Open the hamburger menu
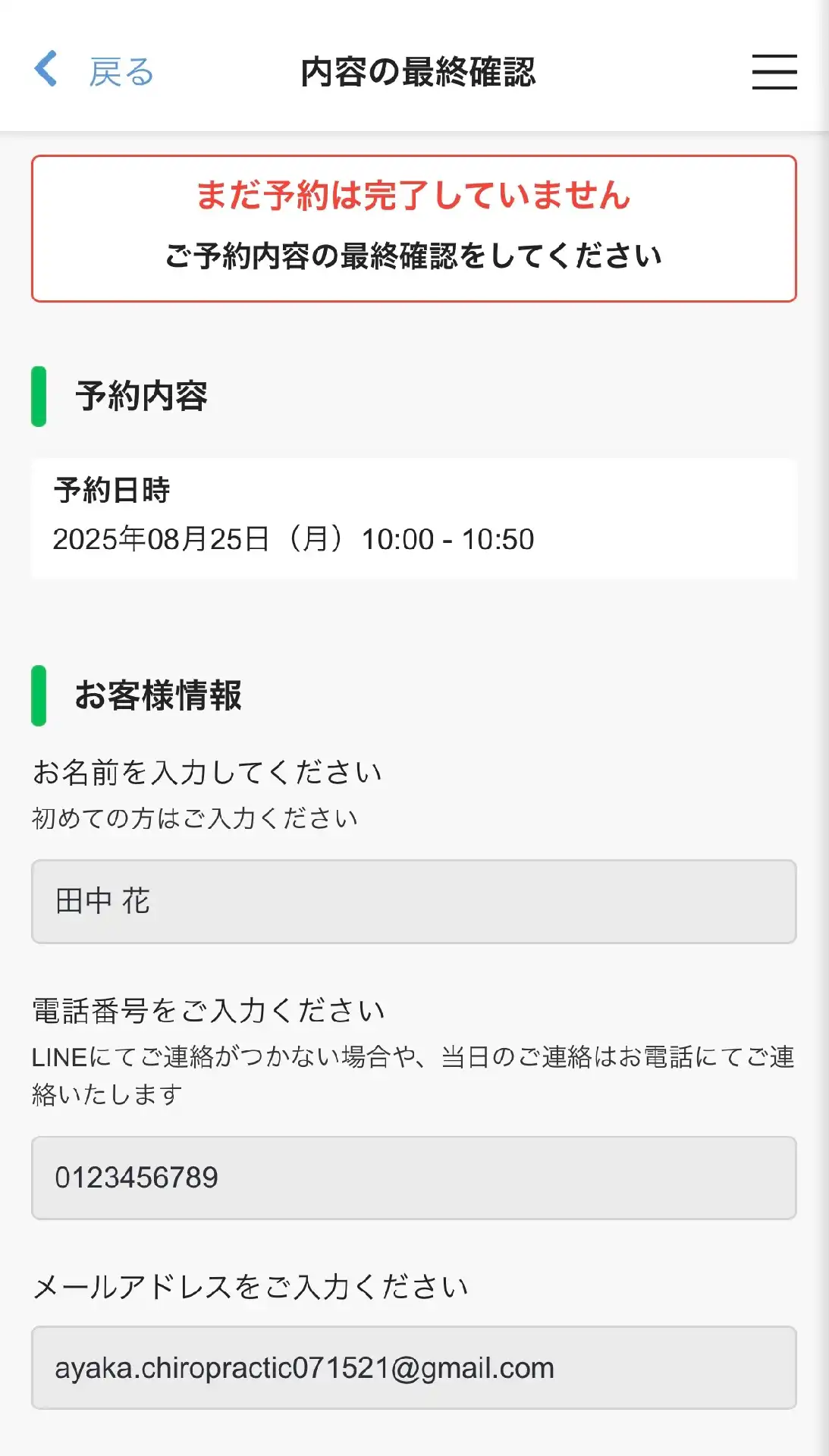 pos(774,72)
